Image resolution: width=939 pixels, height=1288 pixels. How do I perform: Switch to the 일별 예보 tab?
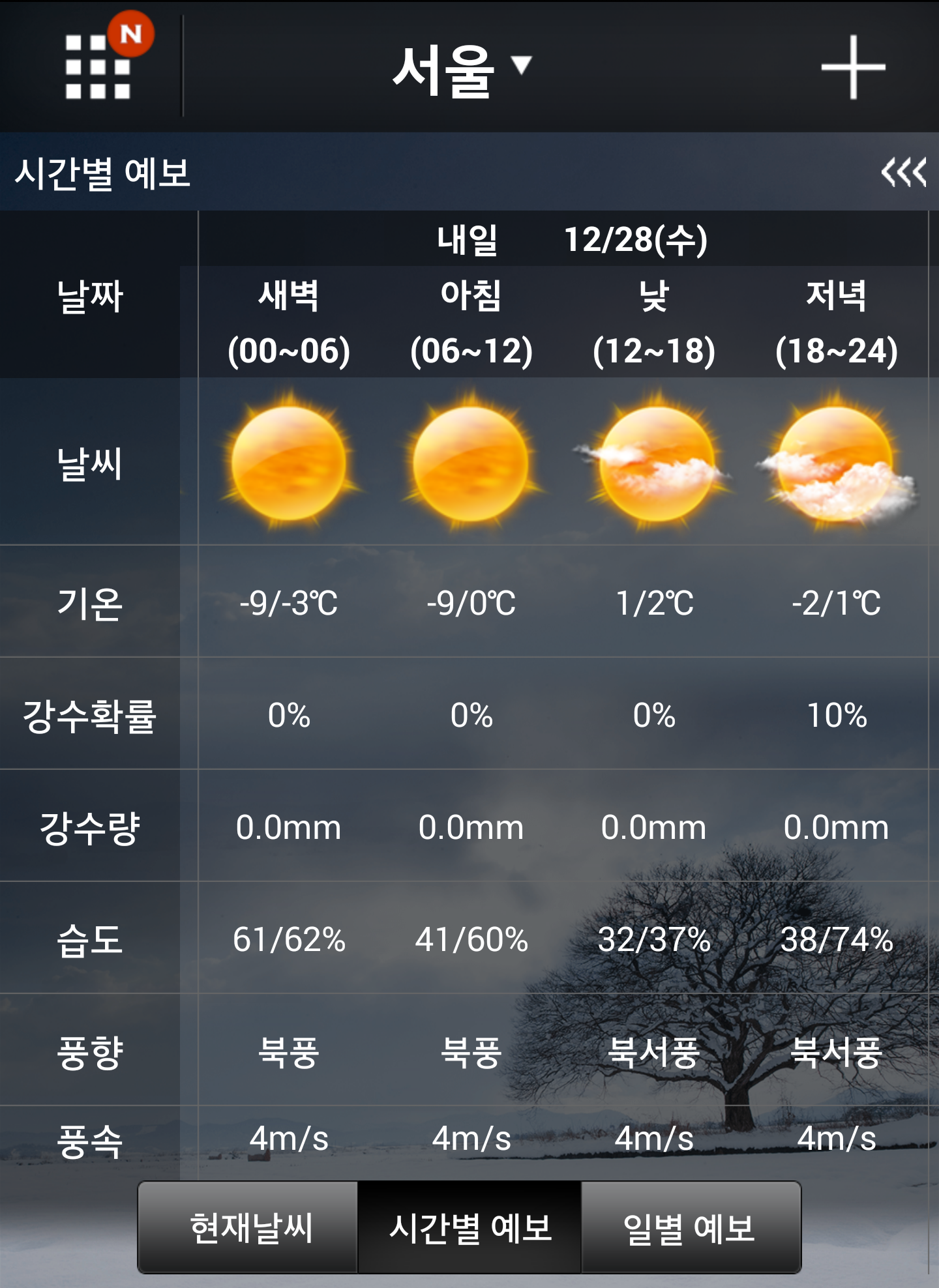(x=691, y=1227)
